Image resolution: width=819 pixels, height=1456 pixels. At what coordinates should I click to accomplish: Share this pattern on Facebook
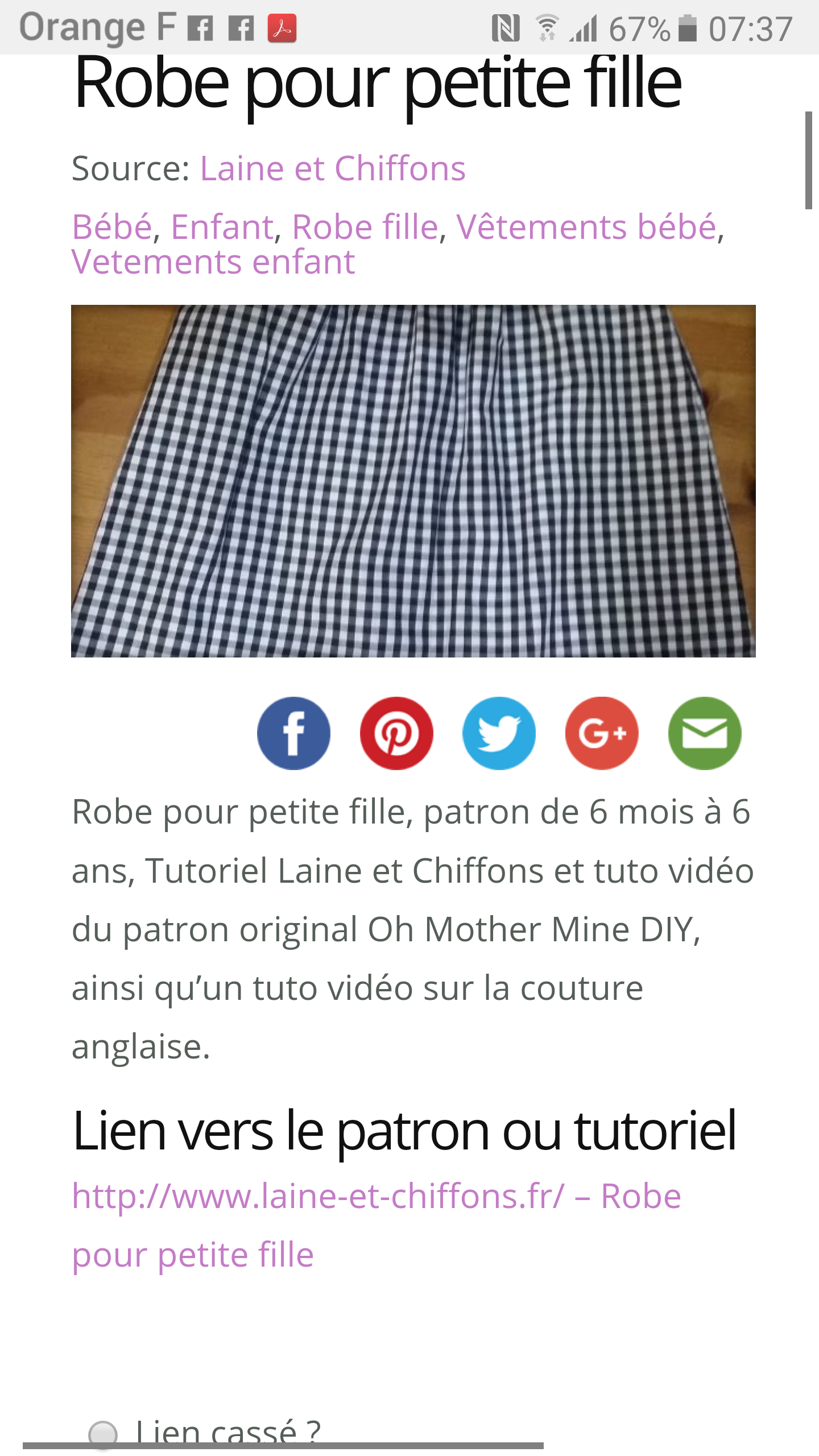(x=293, y=733)
